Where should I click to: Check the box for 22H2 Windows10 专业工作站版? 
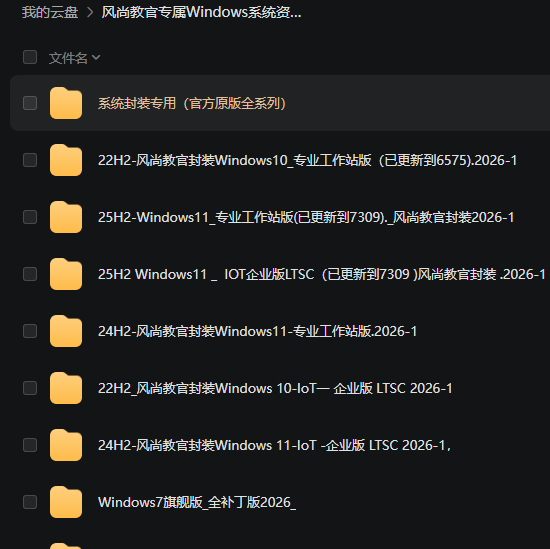coord(30,160)
